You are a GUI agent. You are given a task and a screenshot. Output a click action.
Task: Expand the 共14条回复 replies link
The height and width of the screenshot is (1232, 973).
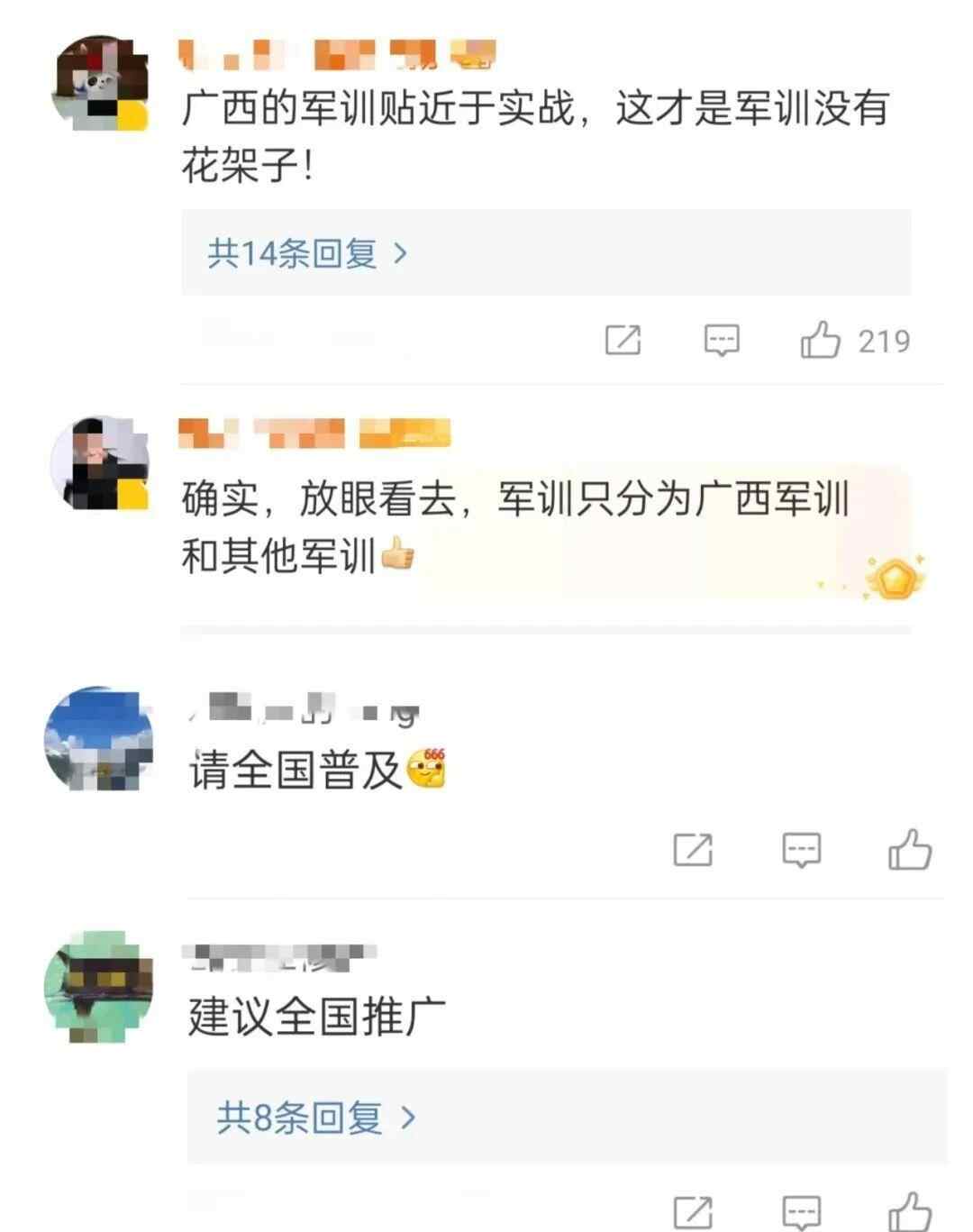tap(307, 254)
